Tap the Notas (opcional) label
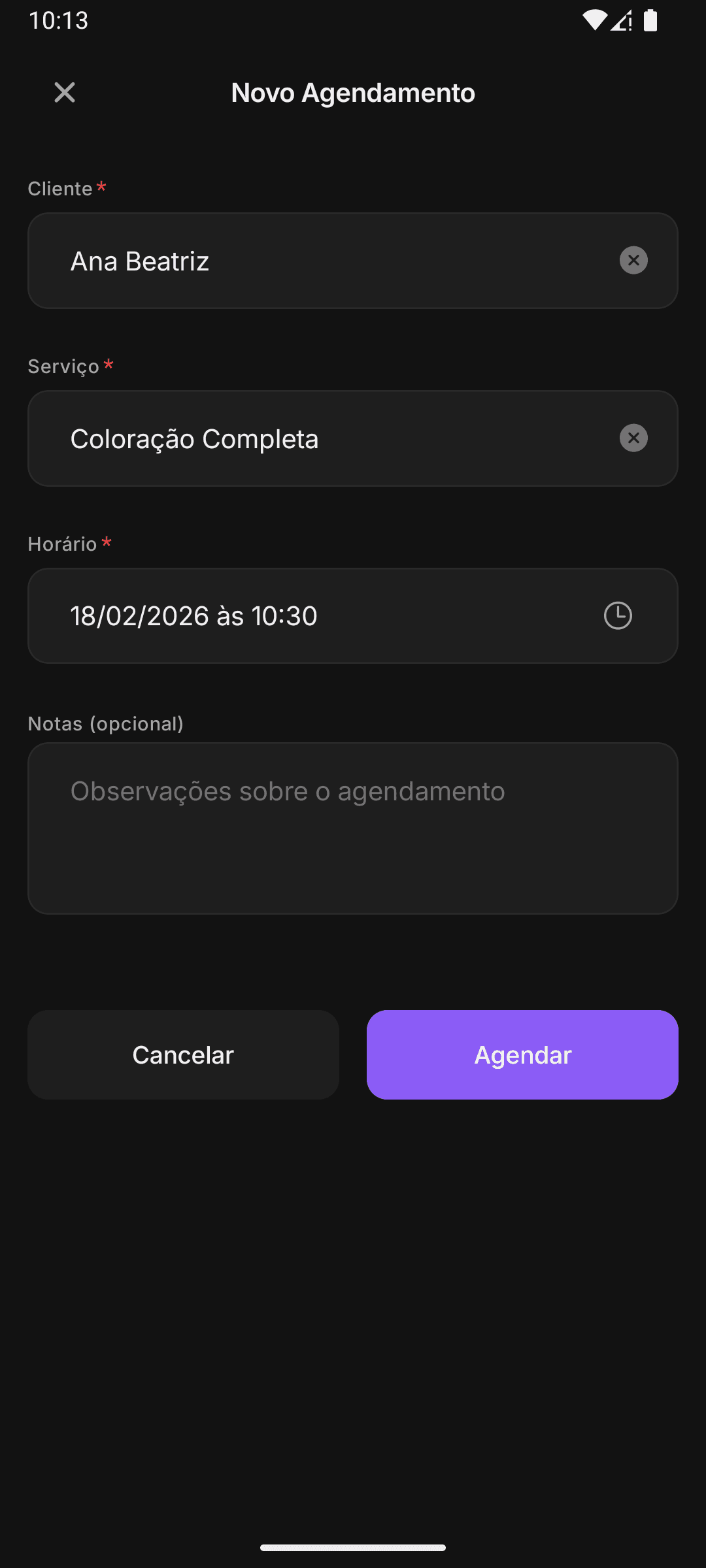The height and width of the screenshot is (1568, 706). 105,723
